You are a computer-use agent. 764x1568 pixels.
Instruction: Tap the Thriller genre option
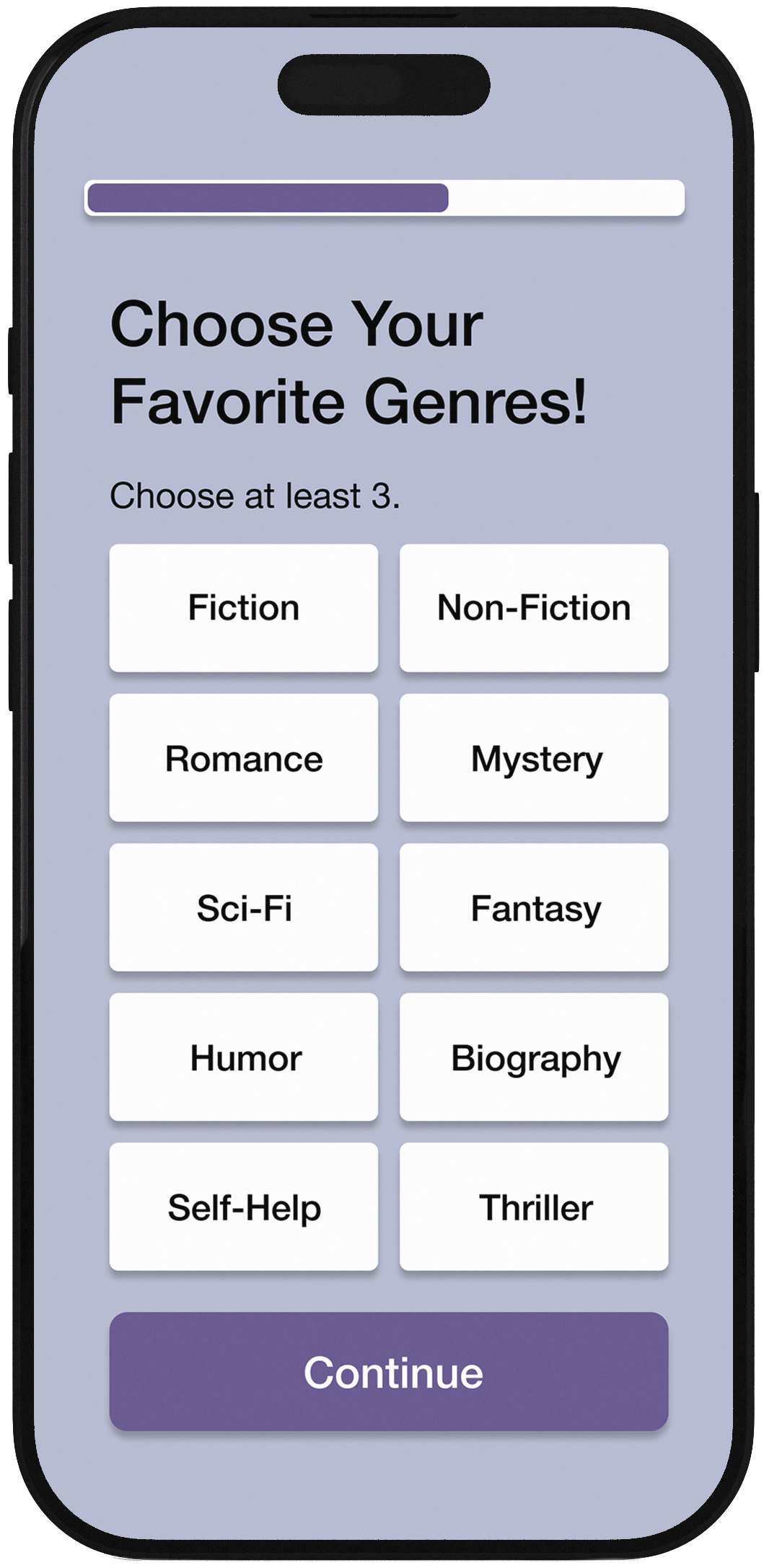point(534,1207)
